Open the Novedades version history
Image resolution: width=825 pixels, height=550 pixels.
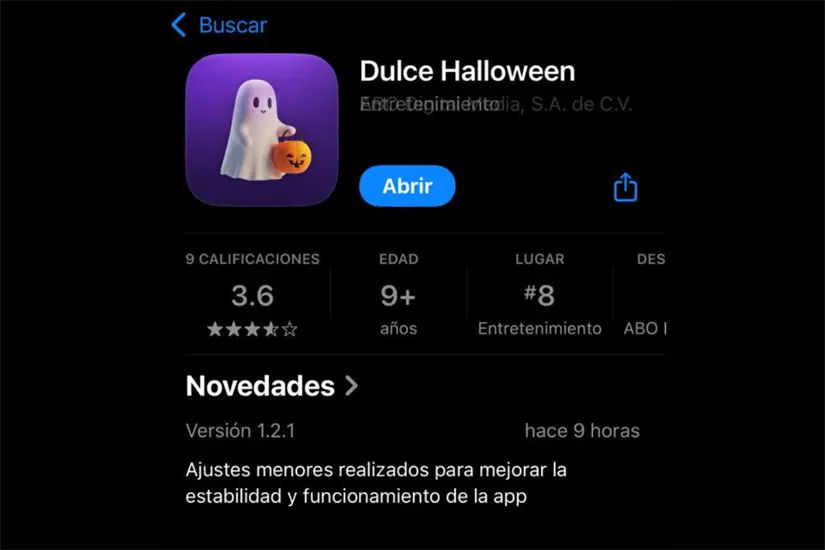coord(271,386)
